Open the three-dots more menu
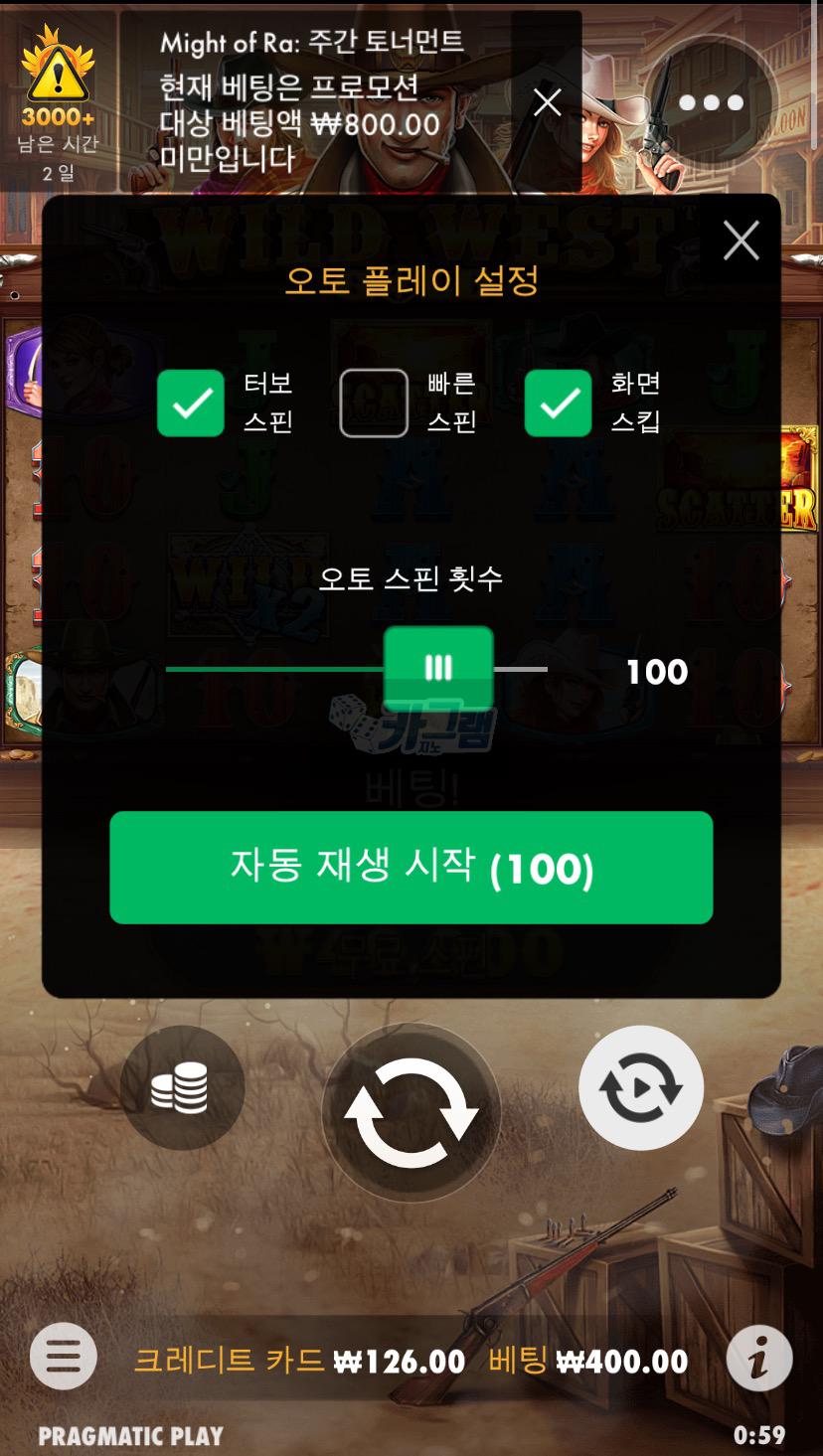Image resolution: width=823 pixels, height=1456 pixels. pos(710,101)
